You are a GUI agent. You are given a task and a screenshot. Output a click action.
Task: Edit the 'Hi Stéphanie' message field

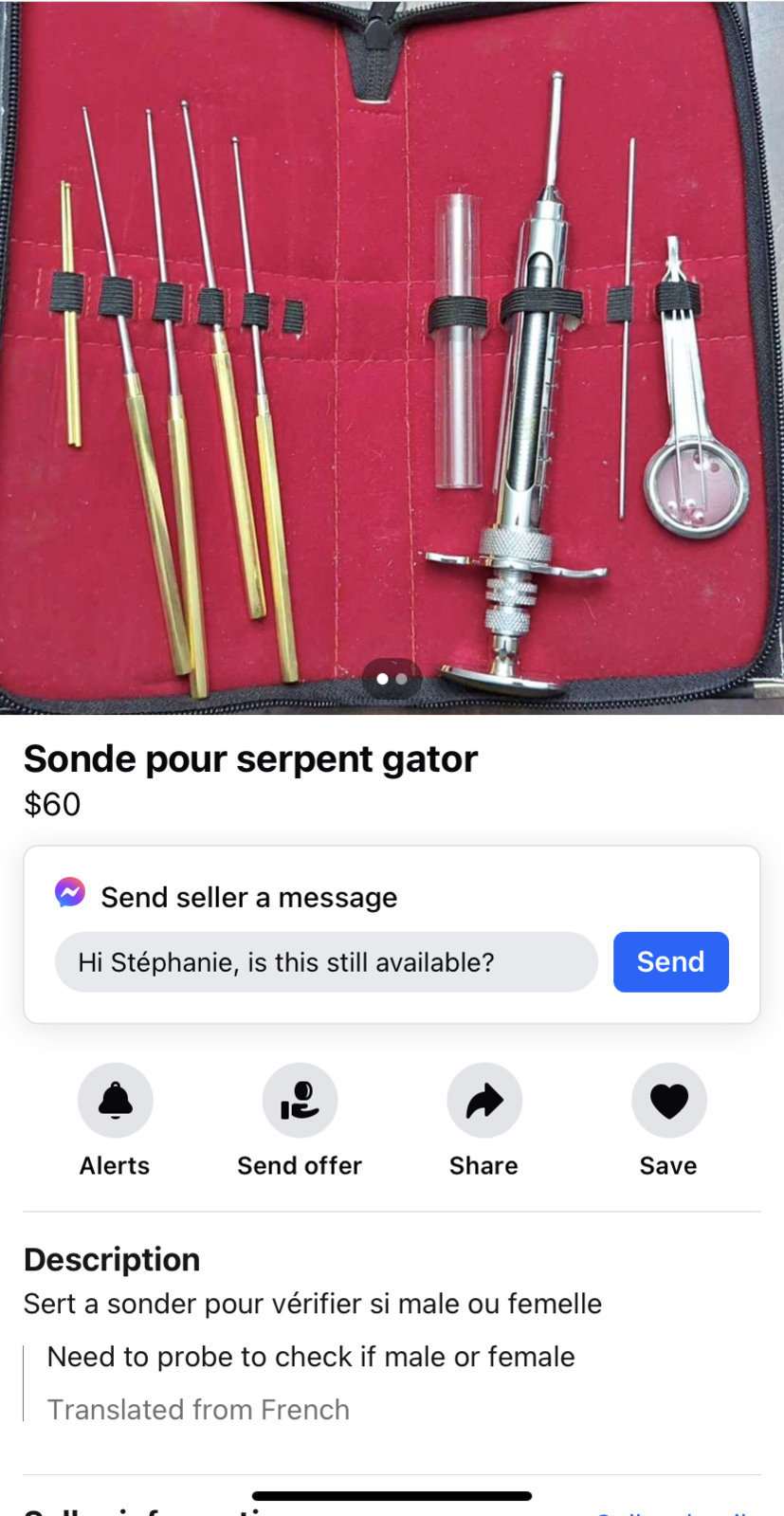pos(325,961)
